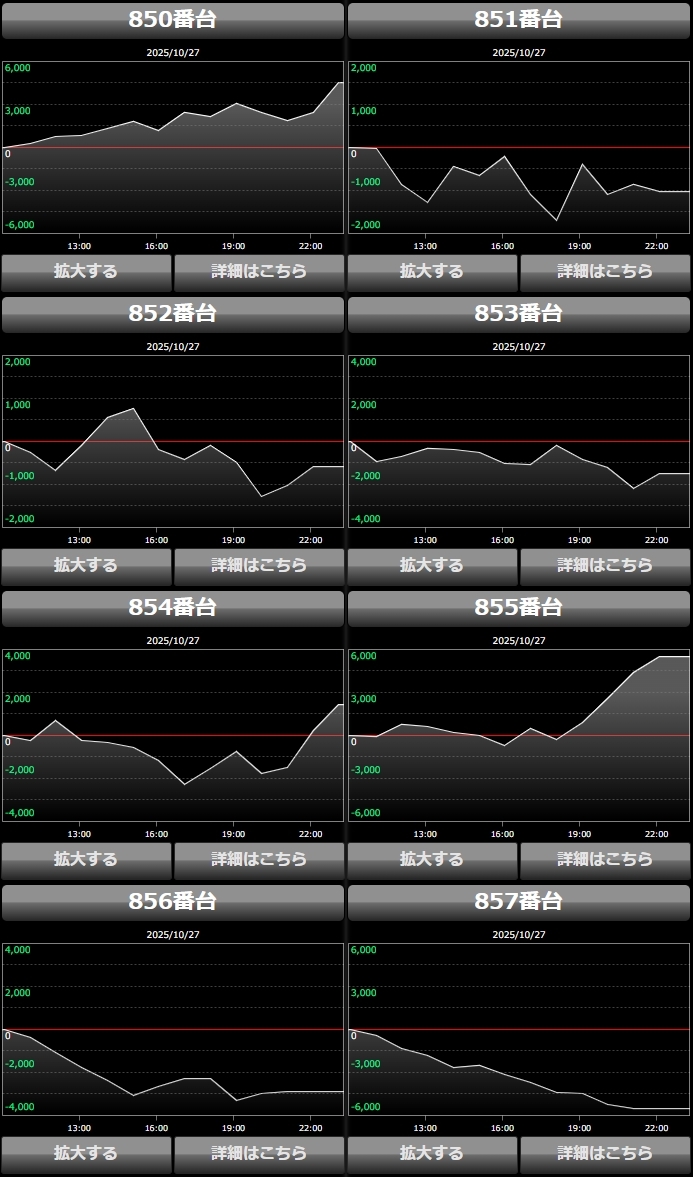Open the 855番台 header bar
Viewport: 693px width, 1177px height.
[x=519, y=608]
